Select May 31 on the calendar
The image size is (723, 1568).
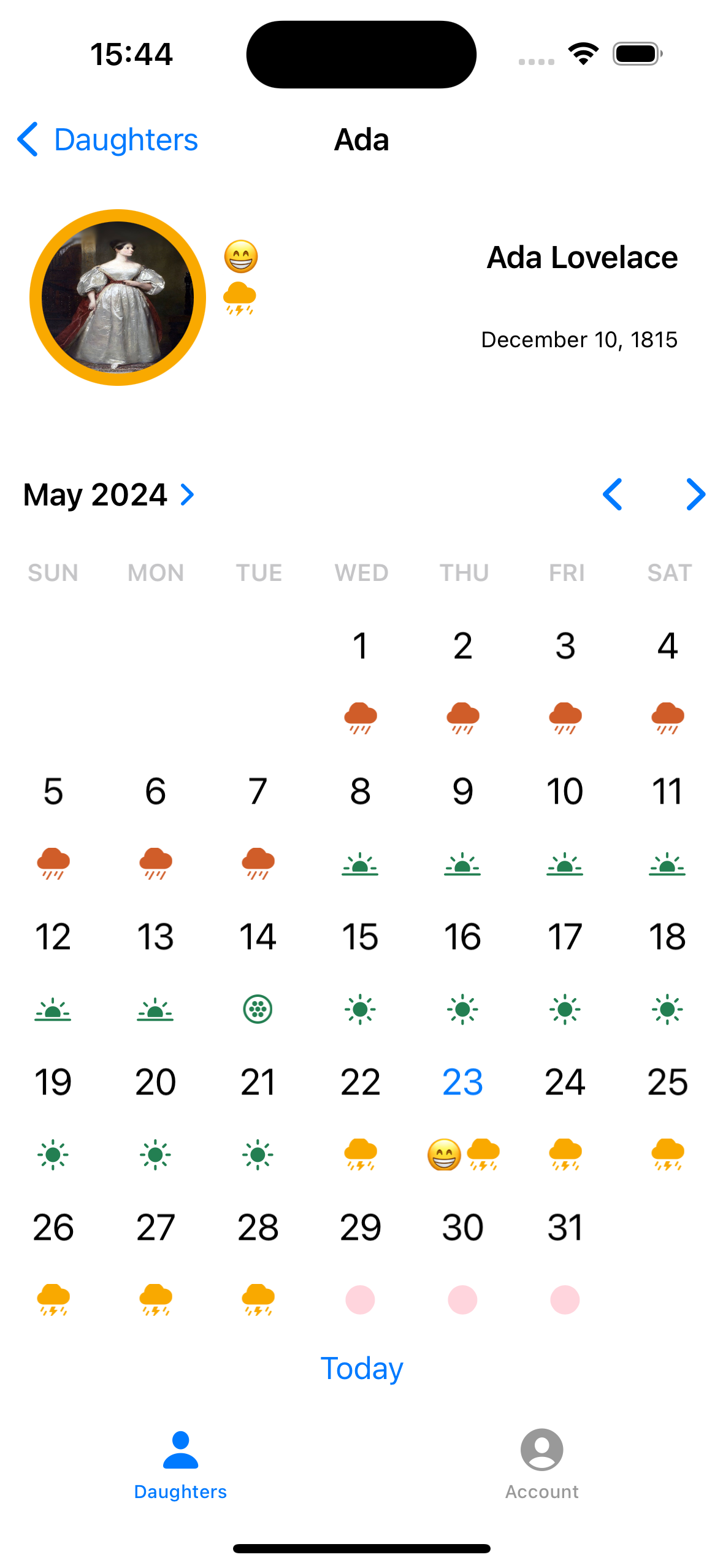pyautogui.click(x=565, y=1228)
